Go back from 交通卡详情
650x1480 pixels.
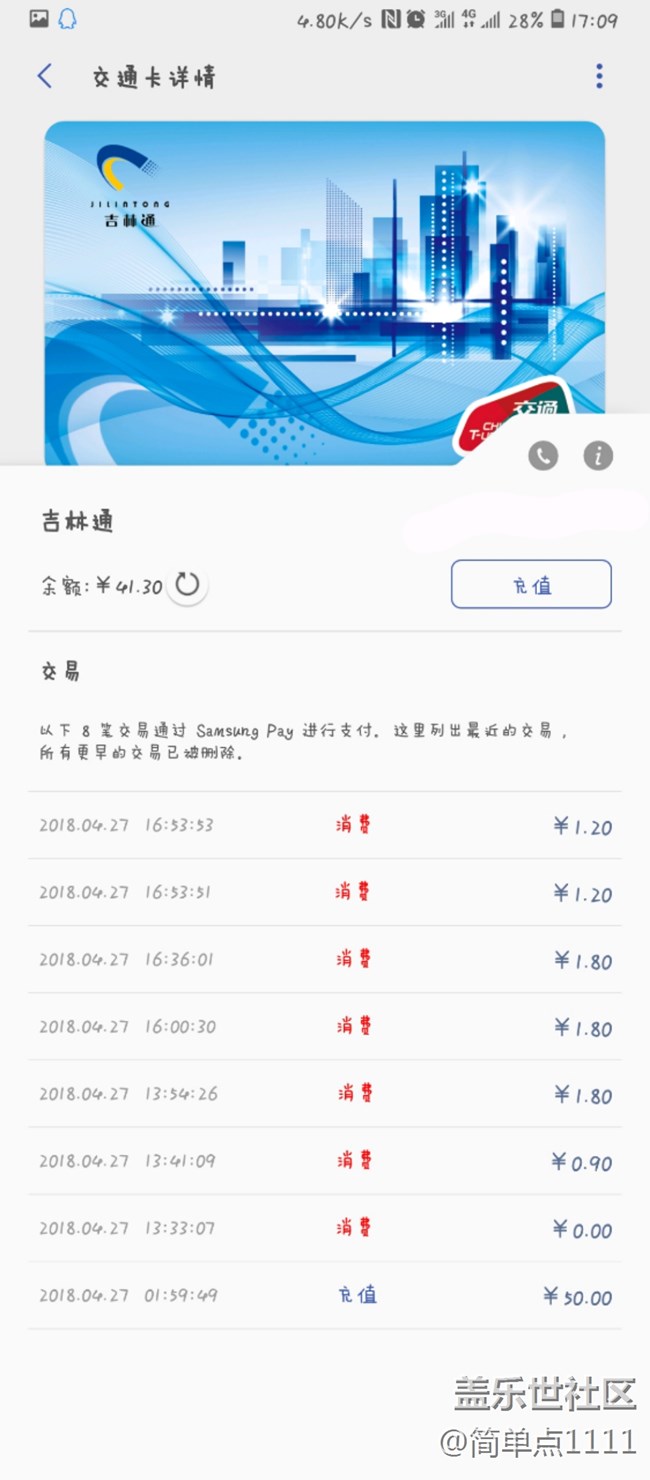click(44, 76)
